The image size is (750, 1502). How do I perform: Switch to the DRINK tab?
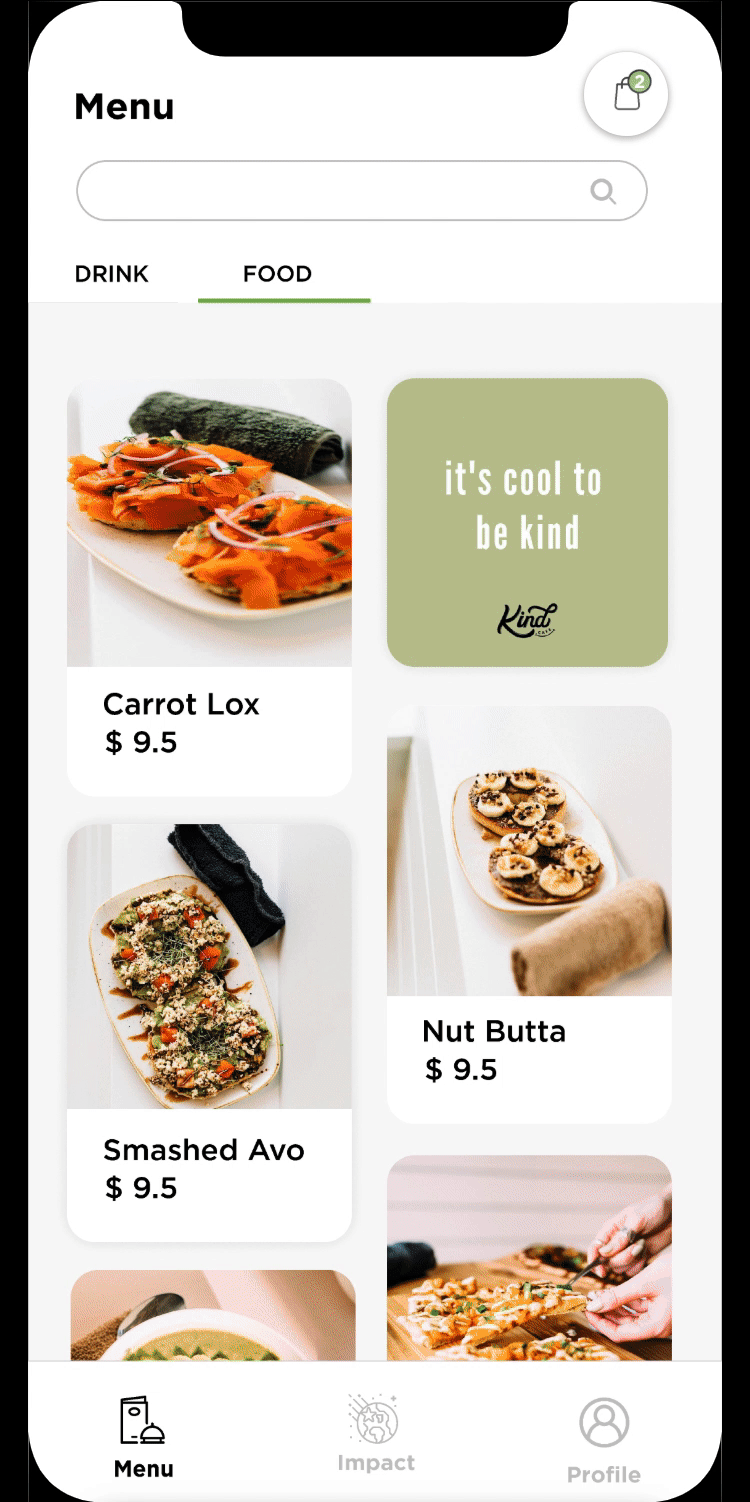(111, 274)
